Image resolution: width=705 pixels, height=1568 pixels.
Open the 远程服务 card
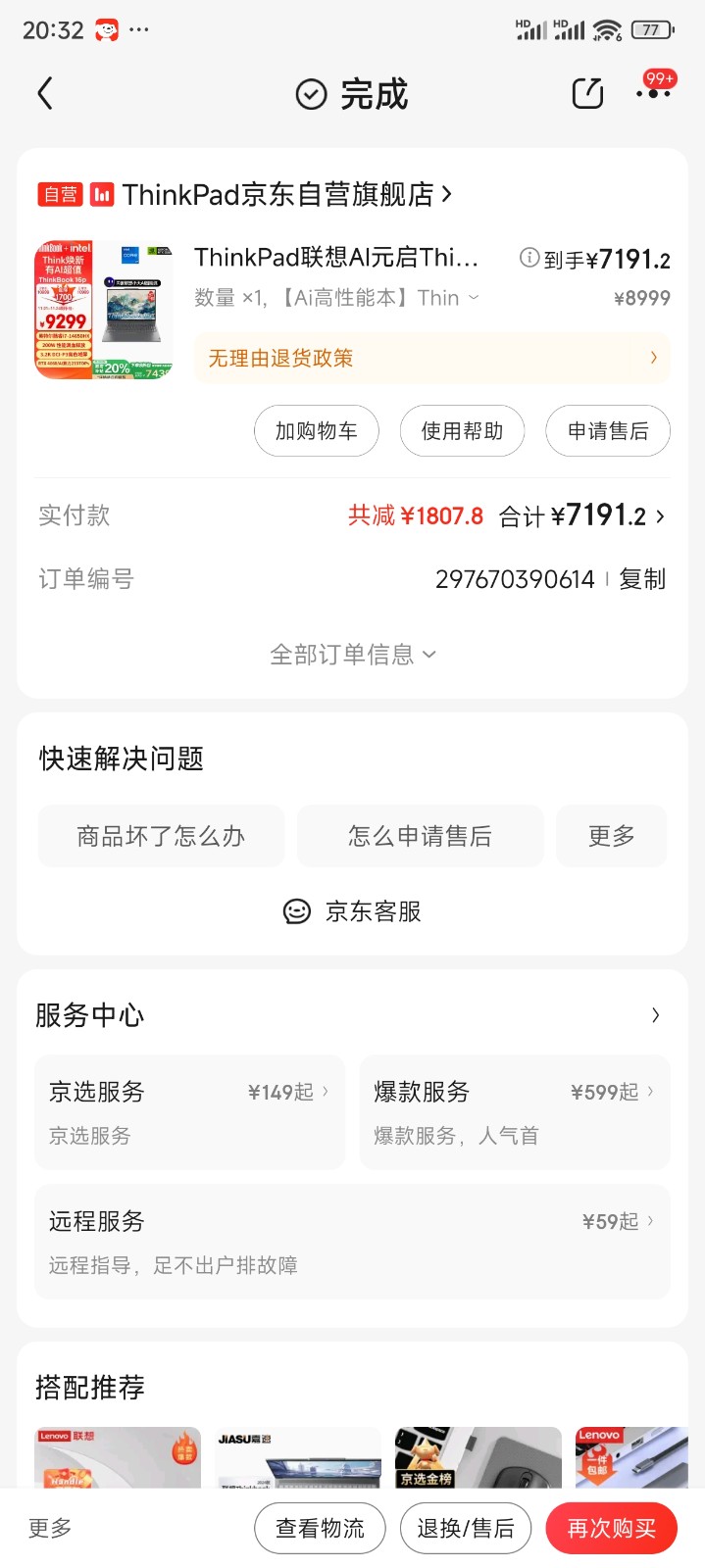352,1242
